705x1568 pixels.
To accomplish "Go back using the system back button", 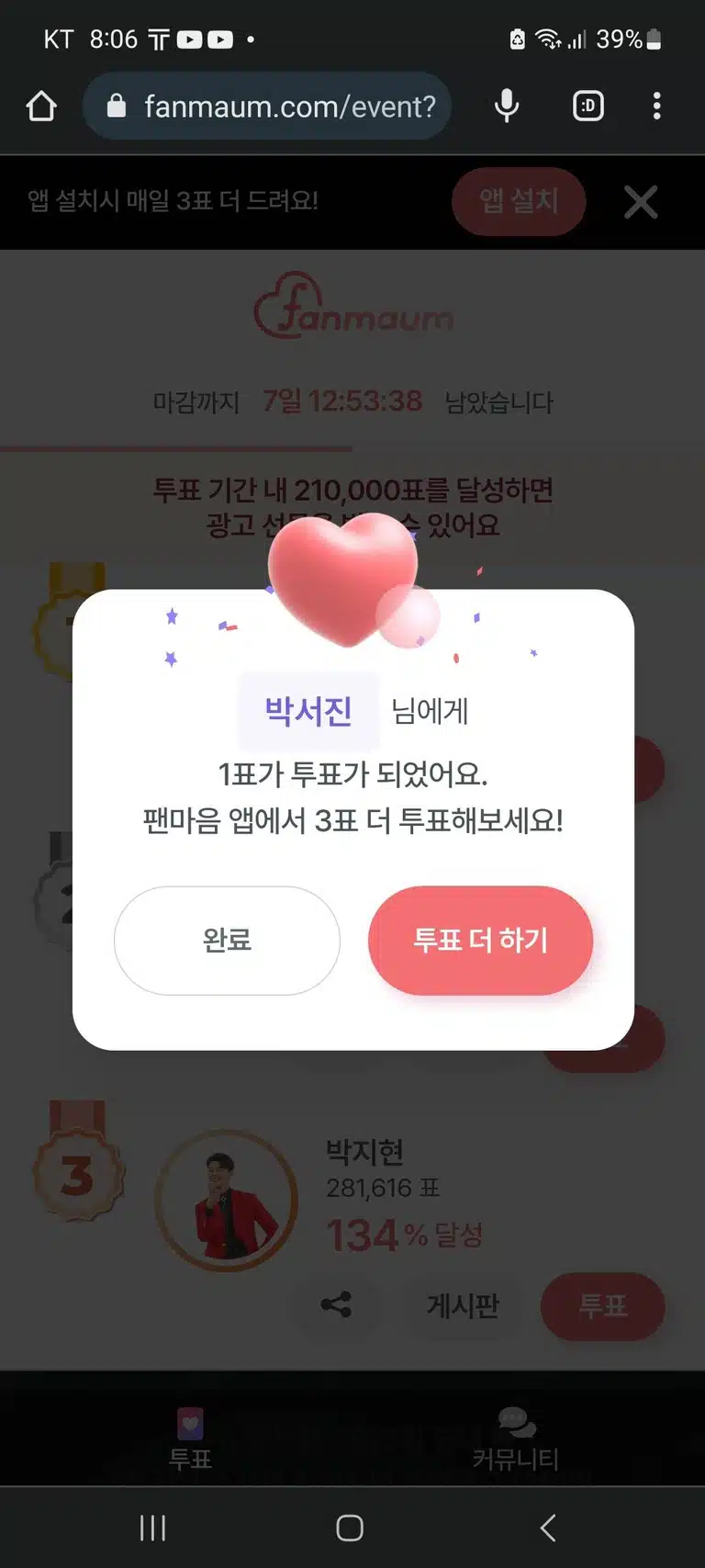I will (x=548, y=1528).
